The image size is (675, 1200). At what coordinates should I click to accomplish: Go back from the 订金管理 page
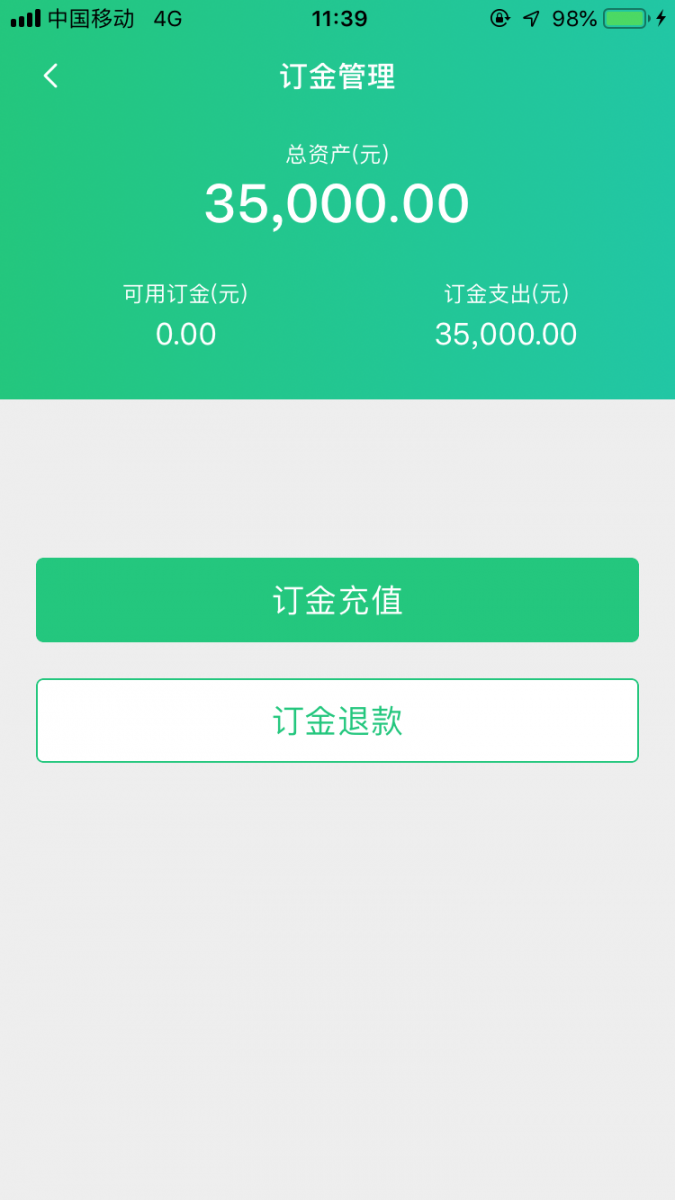tap(51, 76)
